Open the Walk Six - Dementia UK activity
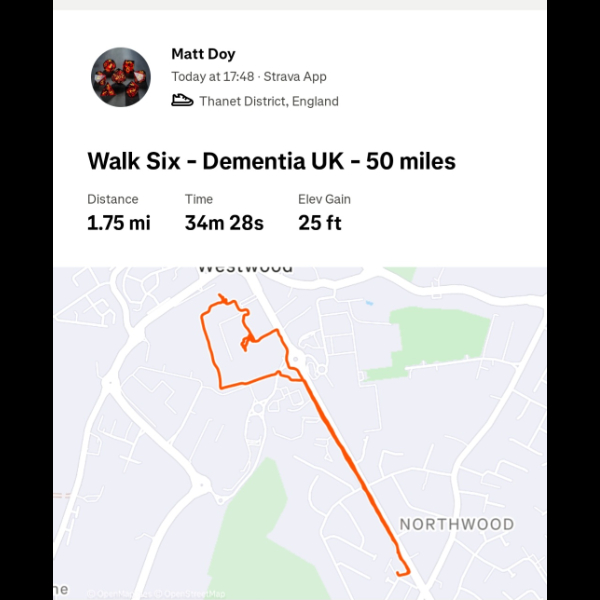Screen dimensions: 600x600 (271, 160)
